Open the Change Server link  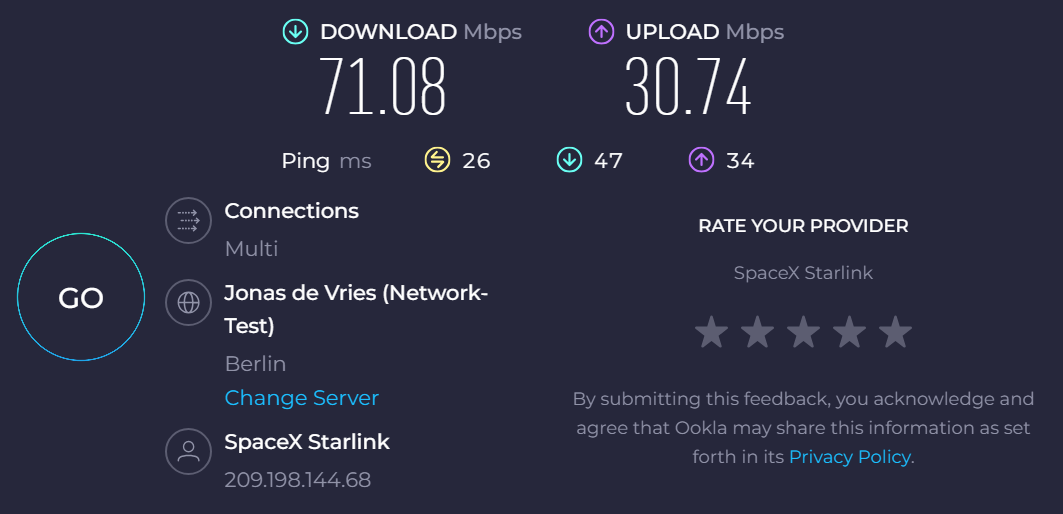(301, 398)
